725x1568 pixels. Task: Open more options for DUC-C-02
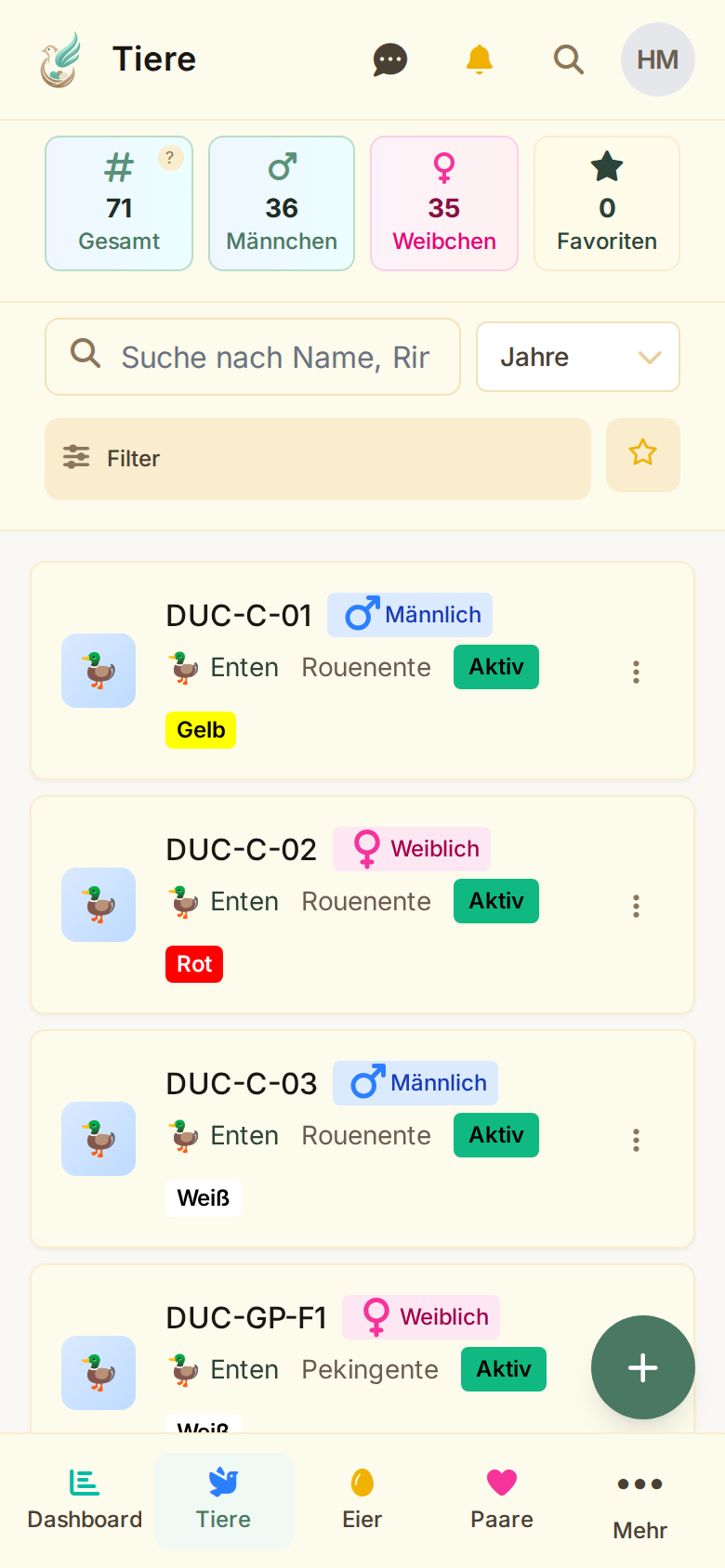point(636,906)
